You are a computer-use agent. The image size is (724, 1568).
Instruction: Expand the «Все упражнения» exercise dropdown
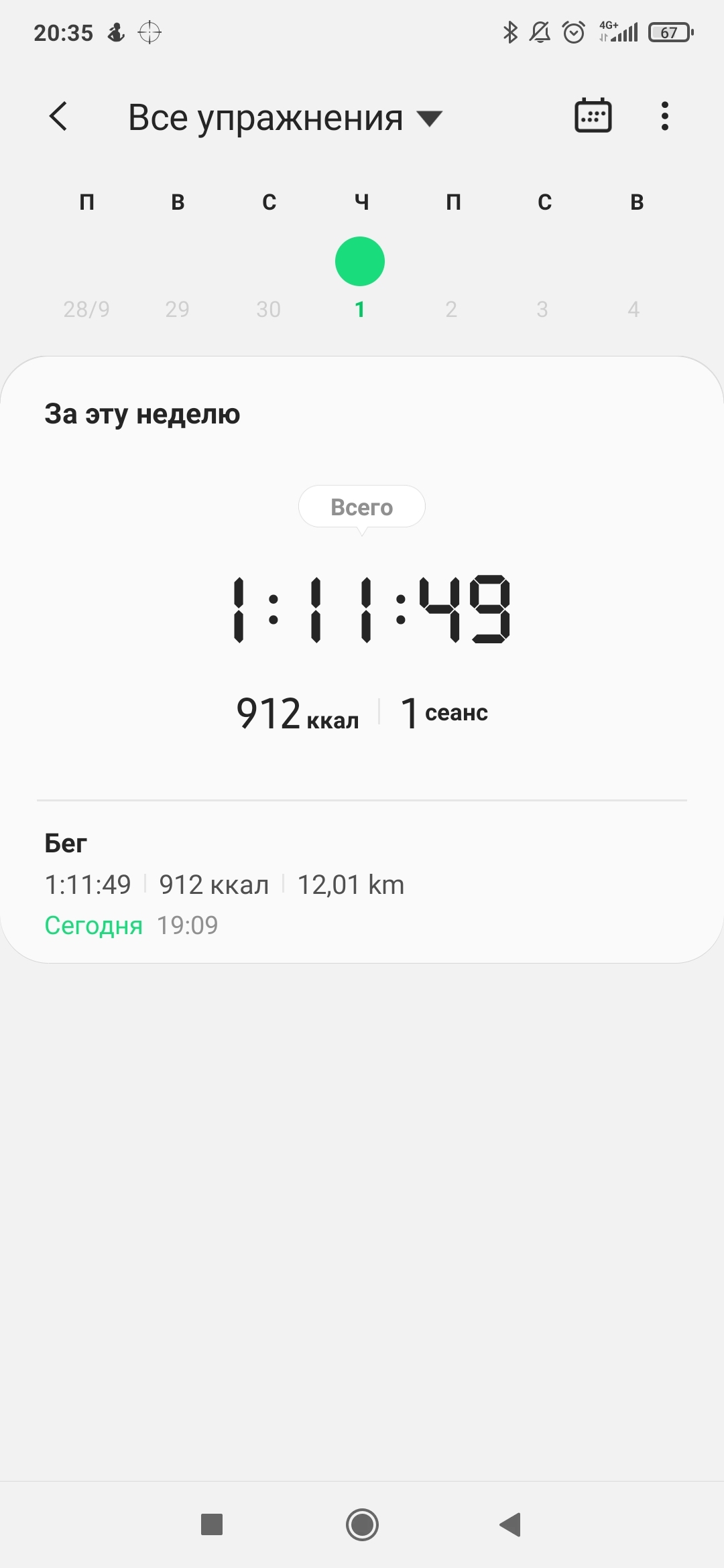tap(285, 118)
